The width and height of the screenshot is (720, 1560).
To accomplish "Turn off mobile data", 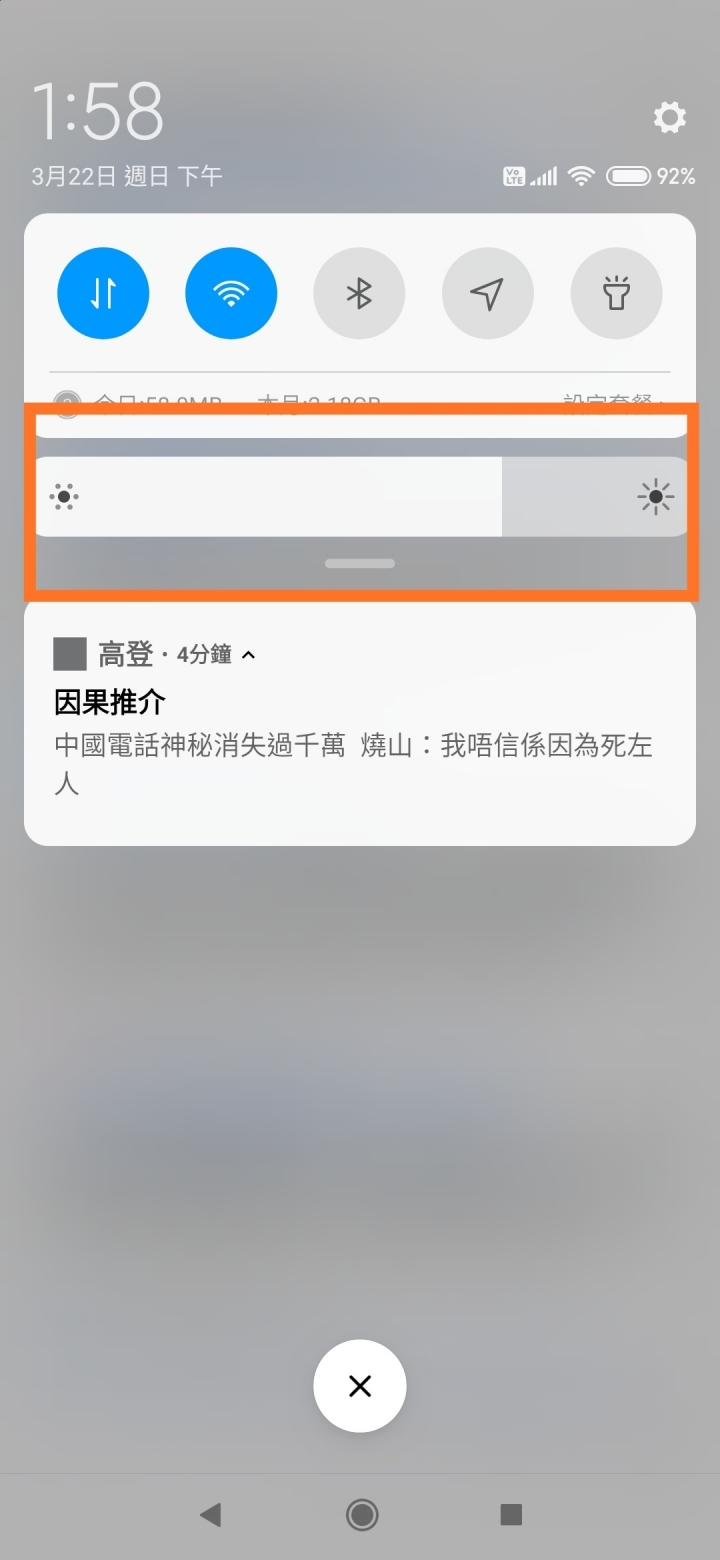I will 103,293.
